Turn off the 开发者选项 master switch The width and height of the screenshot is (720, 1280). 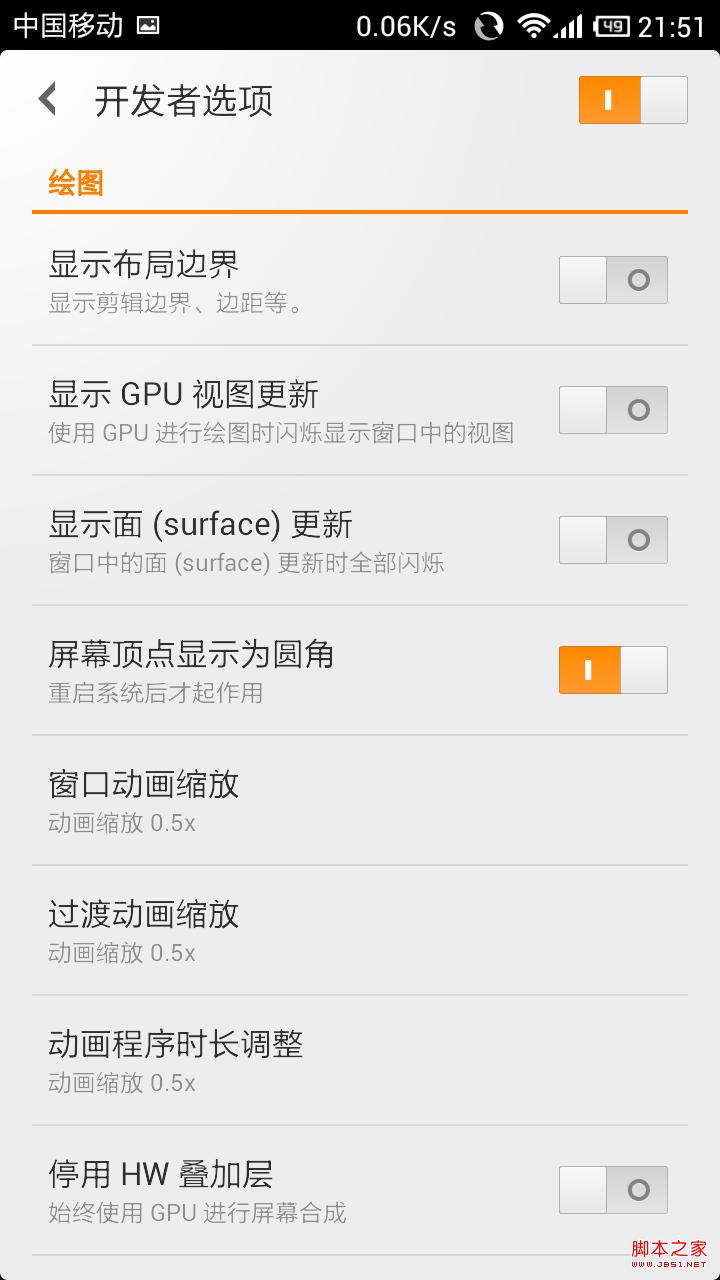coord(632,100)
